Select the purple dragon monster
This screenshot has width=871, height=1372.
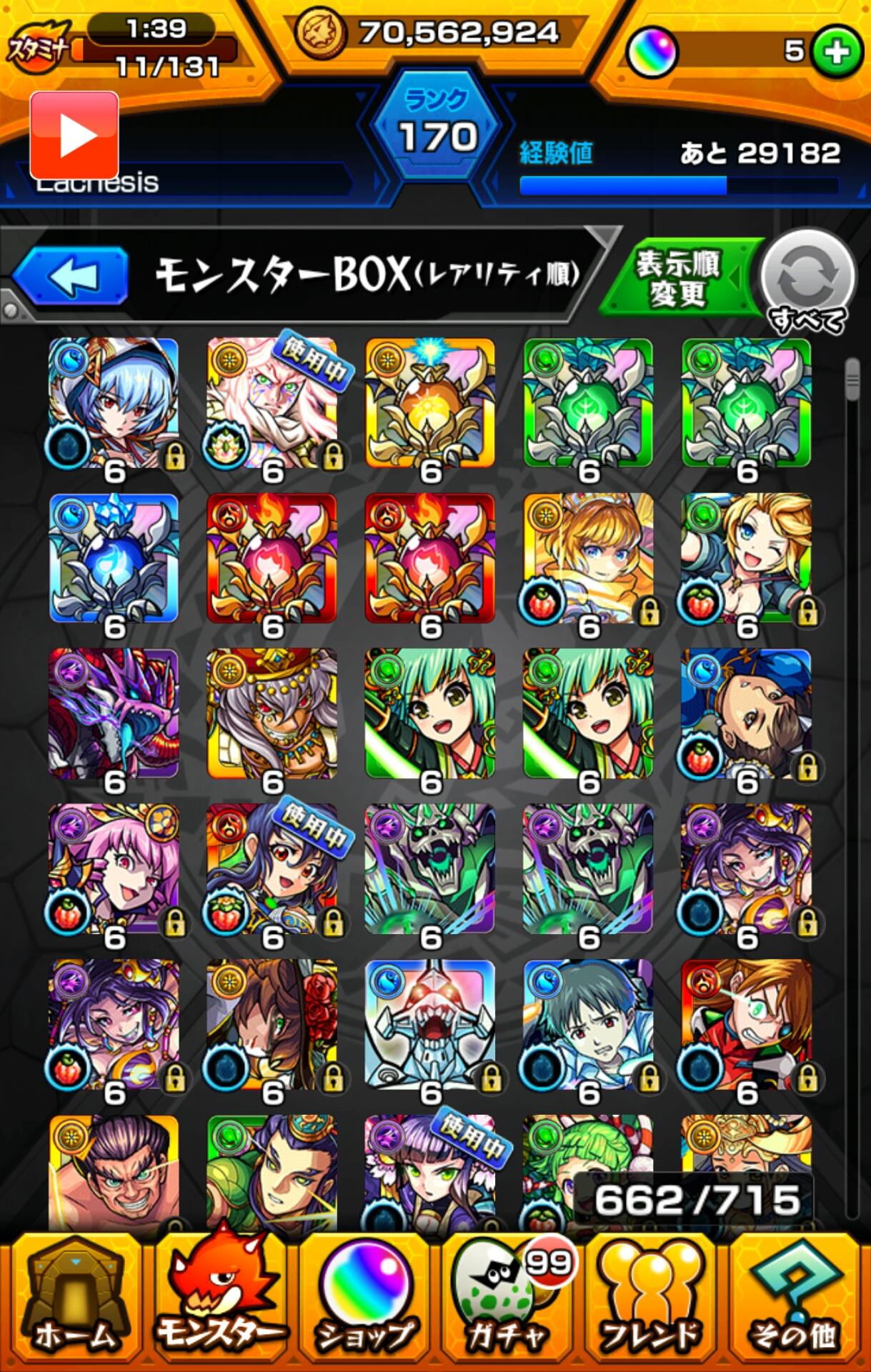click(114, 714)
